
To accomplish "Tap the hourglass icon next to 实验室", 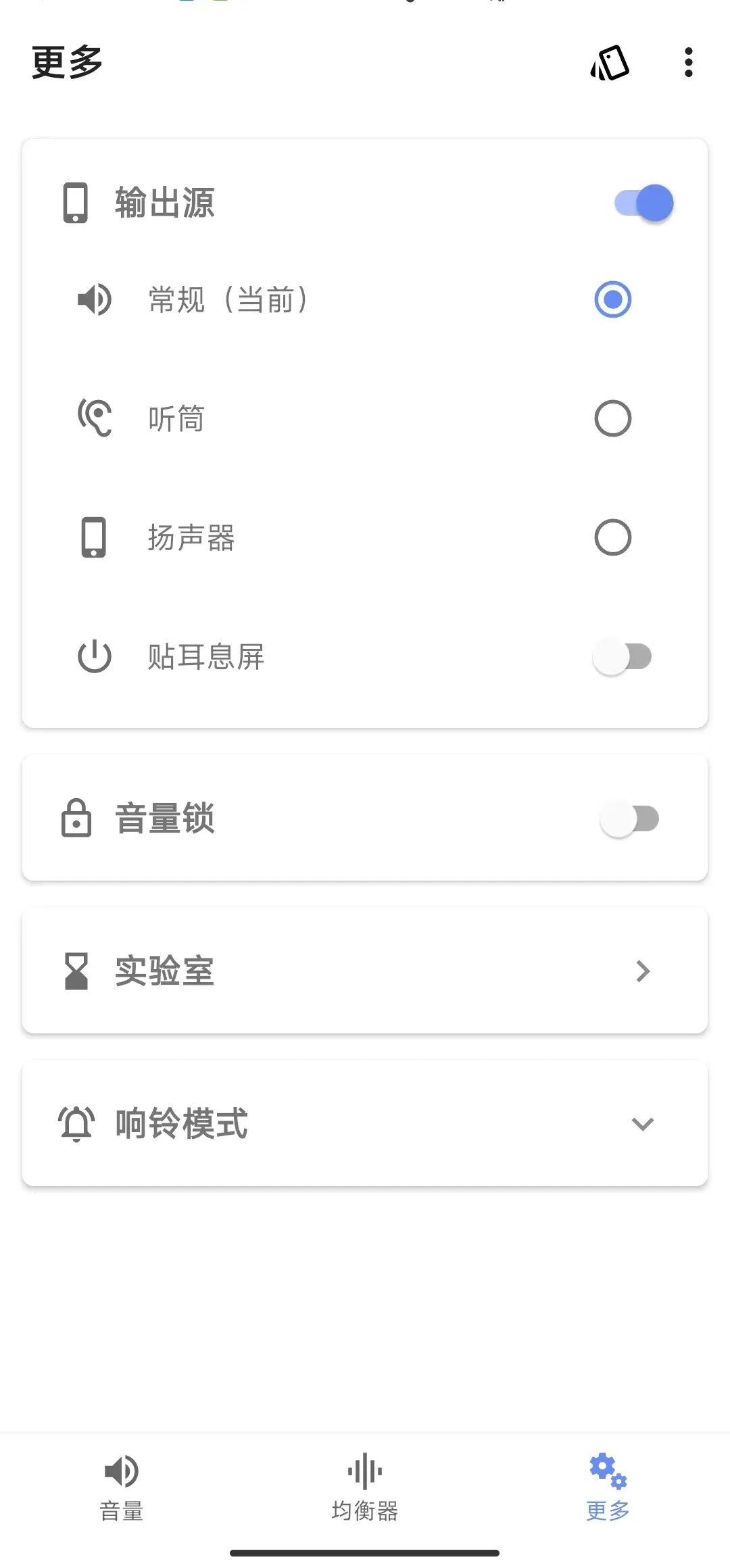I will [76, 971].
